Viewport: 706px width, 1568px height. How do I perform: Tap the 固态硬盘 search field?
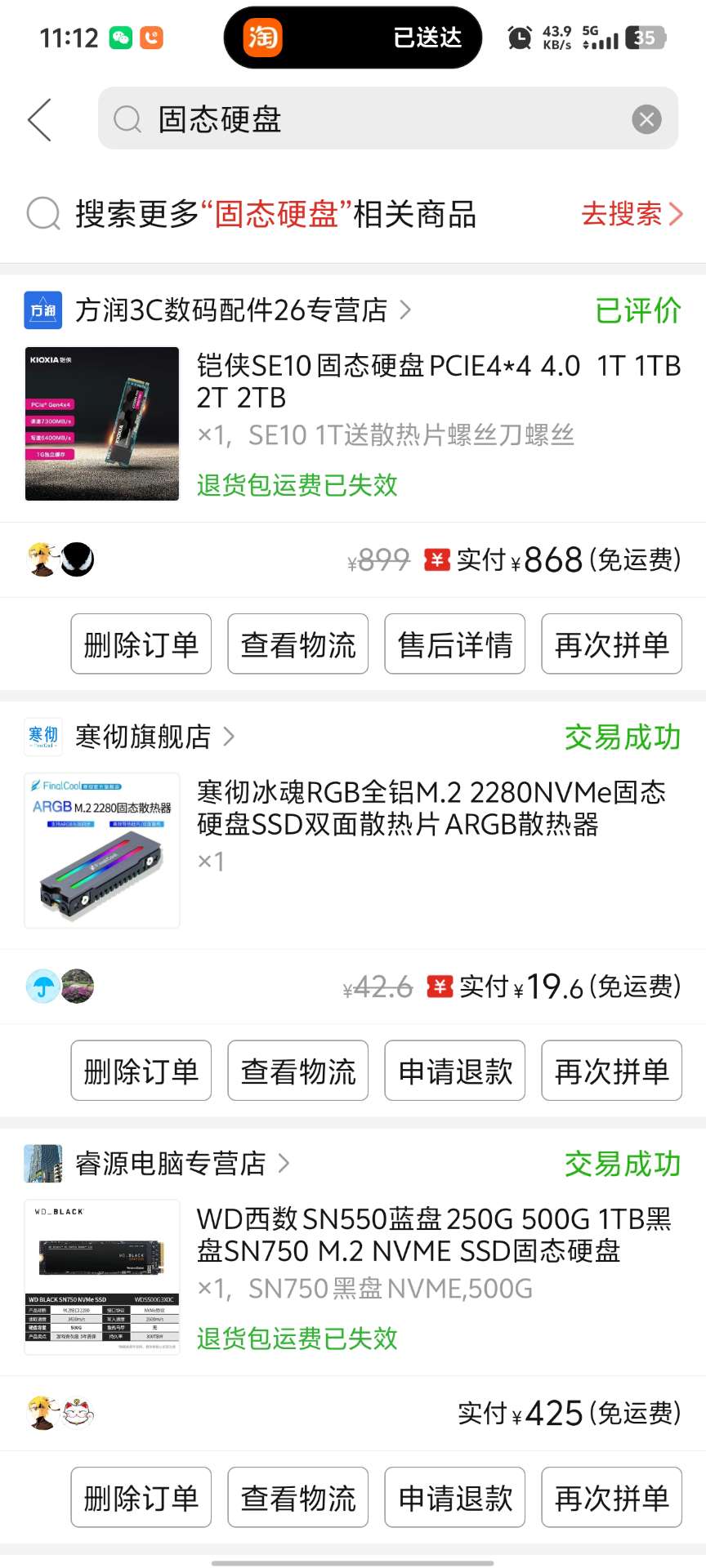point(368,119)
